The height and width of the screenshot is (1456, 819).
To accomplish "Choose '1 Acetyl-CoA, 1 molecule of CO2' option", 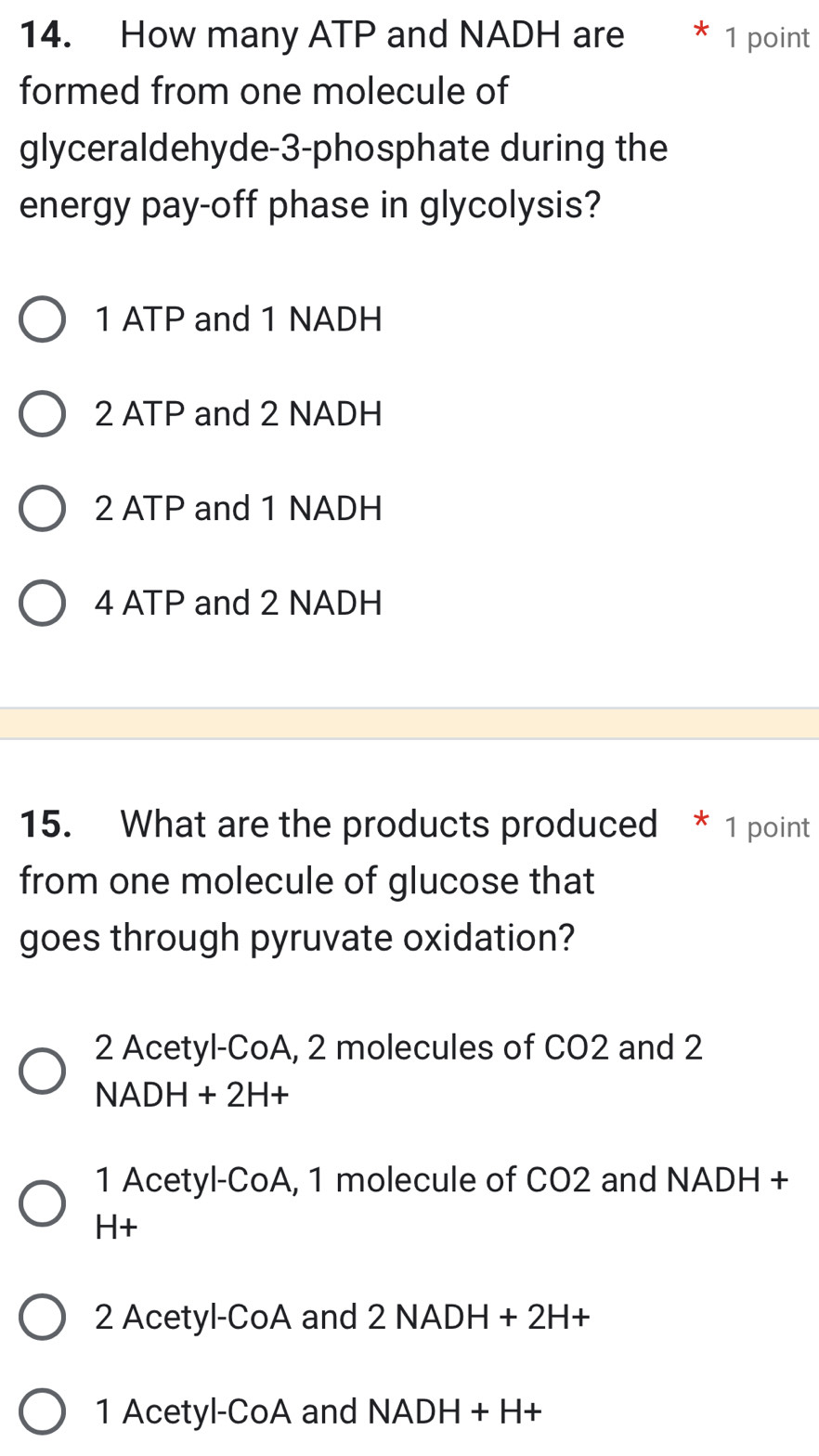I will click(42, 1202).
